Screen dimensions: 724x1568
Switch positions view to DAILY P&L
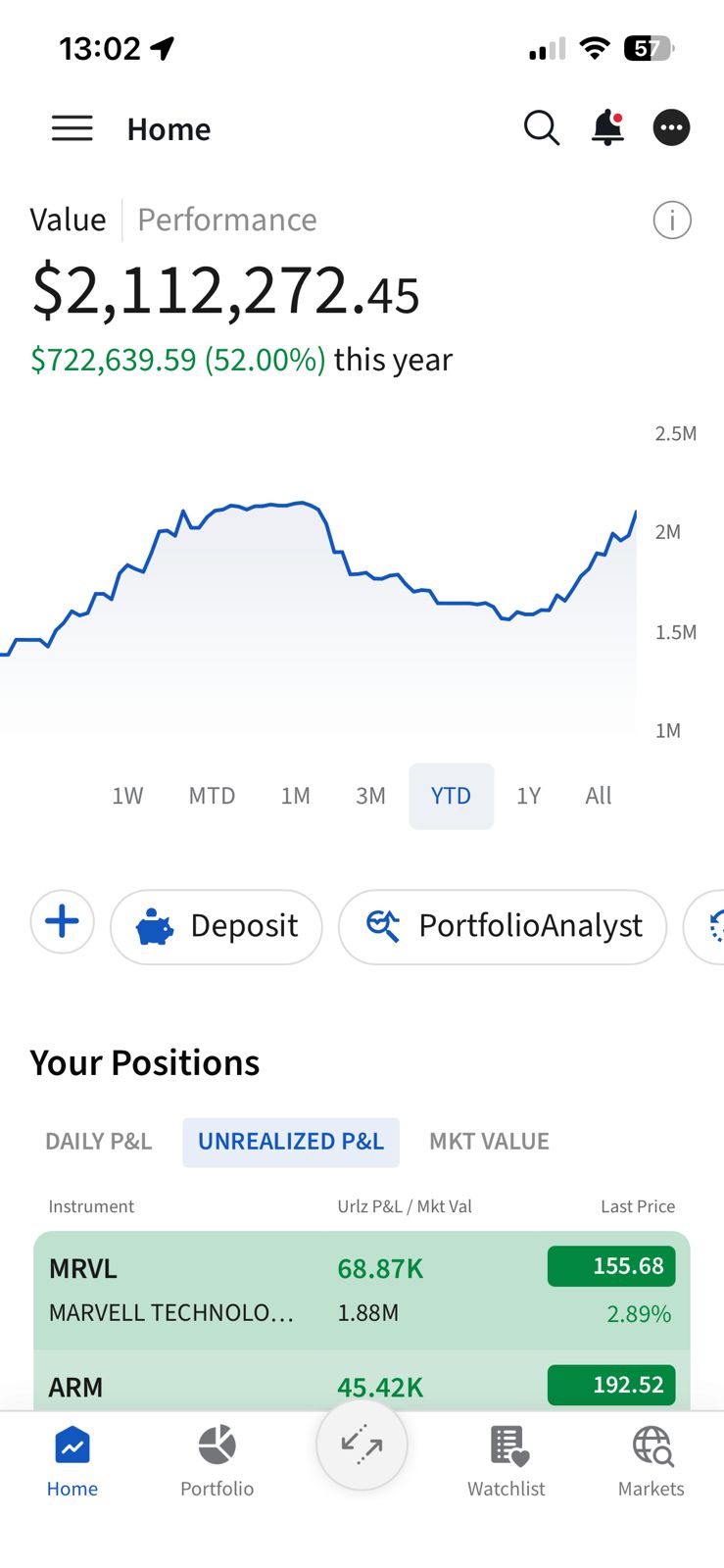[x=98, y=1141]
